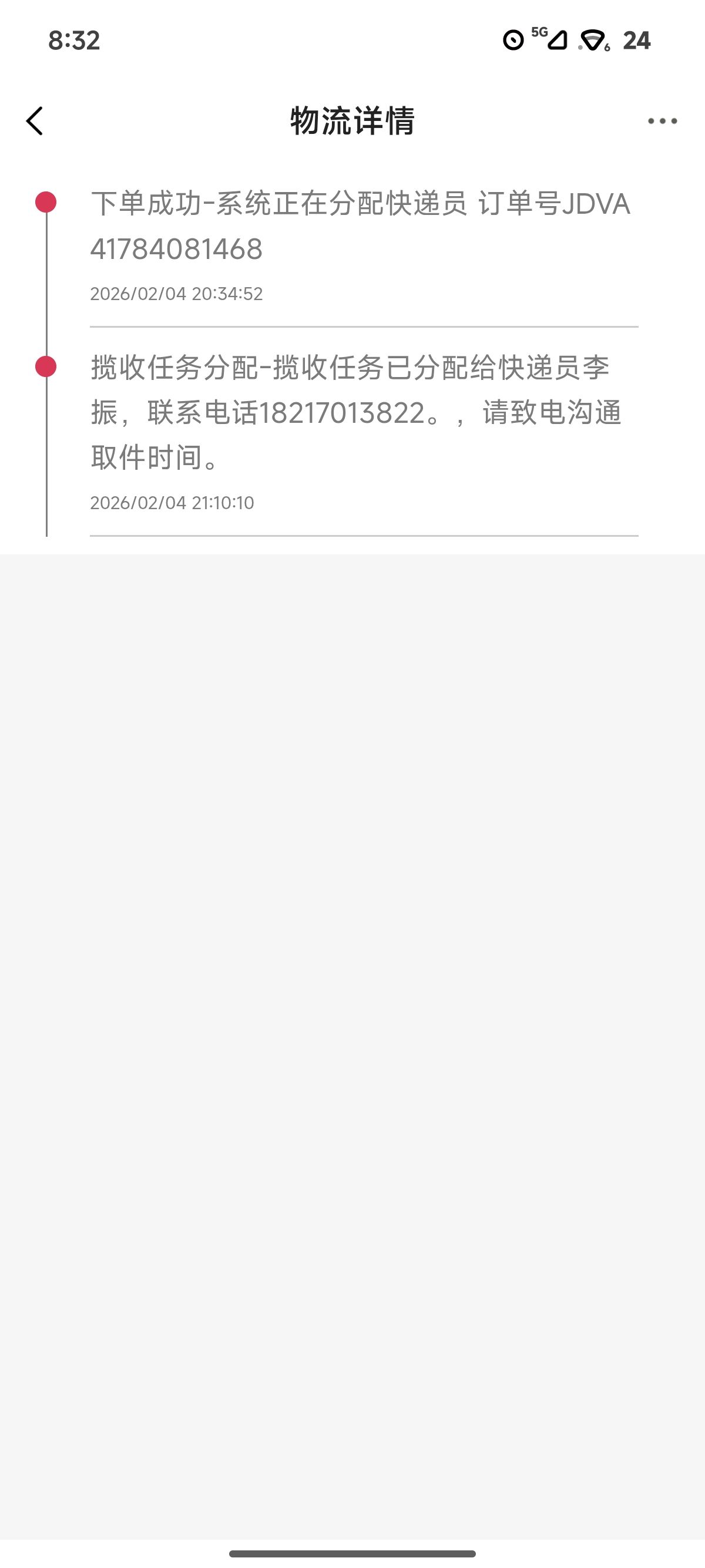Go back from the 物流详情 page
Viewport: 705px width, 1568px height.
(35, 121)
